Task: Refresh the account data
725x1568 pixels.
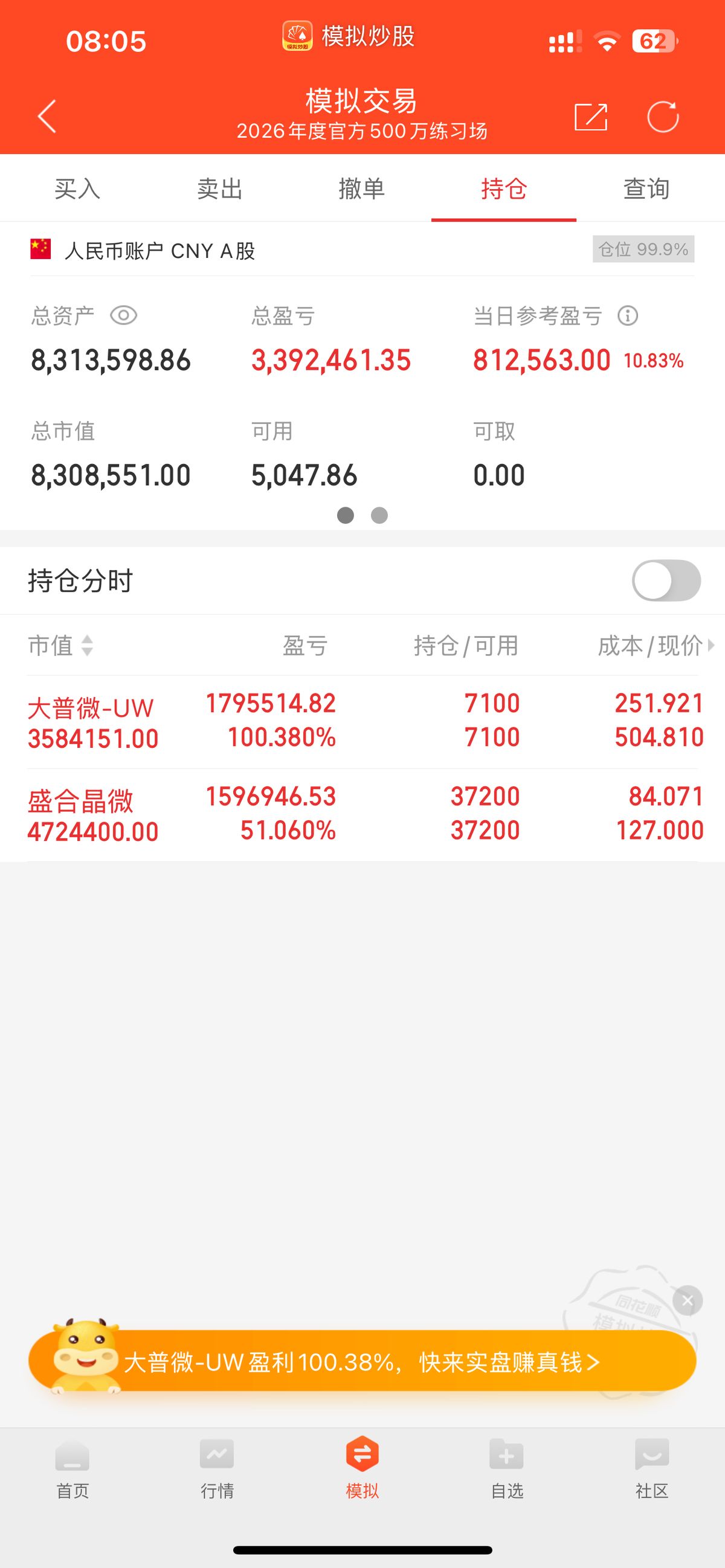Action: click(x=662, y=116)
